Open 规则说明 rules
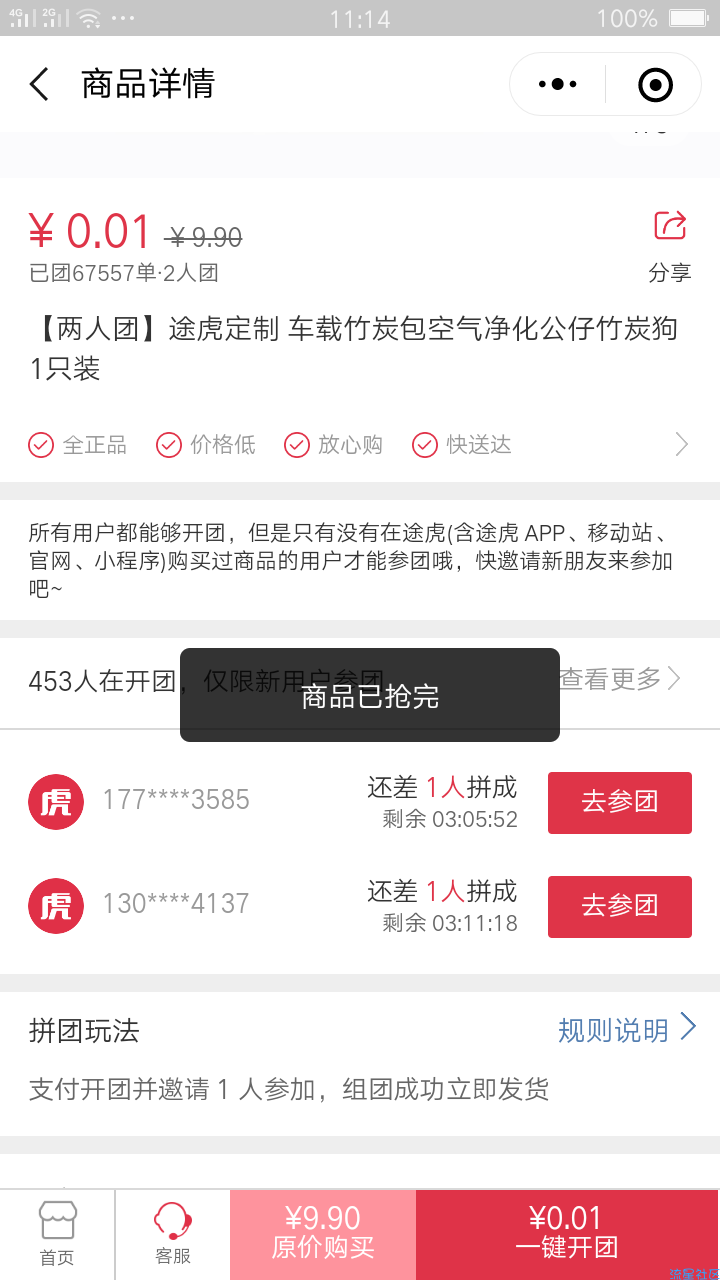The width and height of the screenshot is (720, 1280). (627, 1029)
